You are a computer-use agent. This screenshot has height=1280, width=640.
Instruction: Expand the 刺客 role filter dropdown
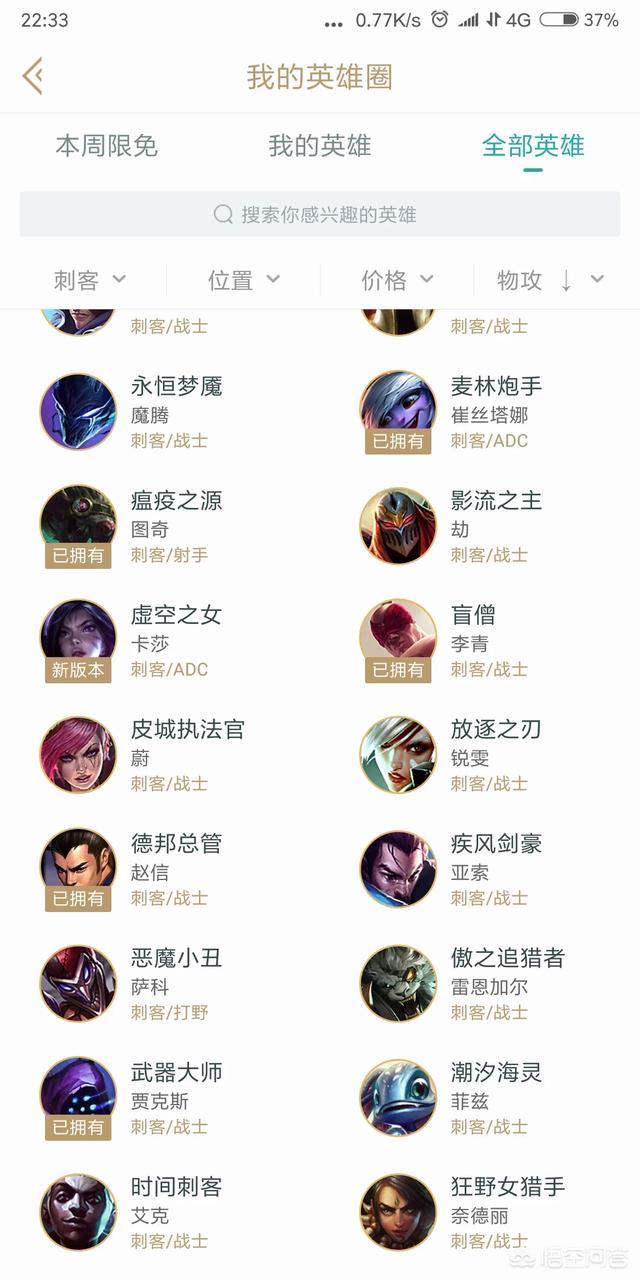[x=89, y=280]
